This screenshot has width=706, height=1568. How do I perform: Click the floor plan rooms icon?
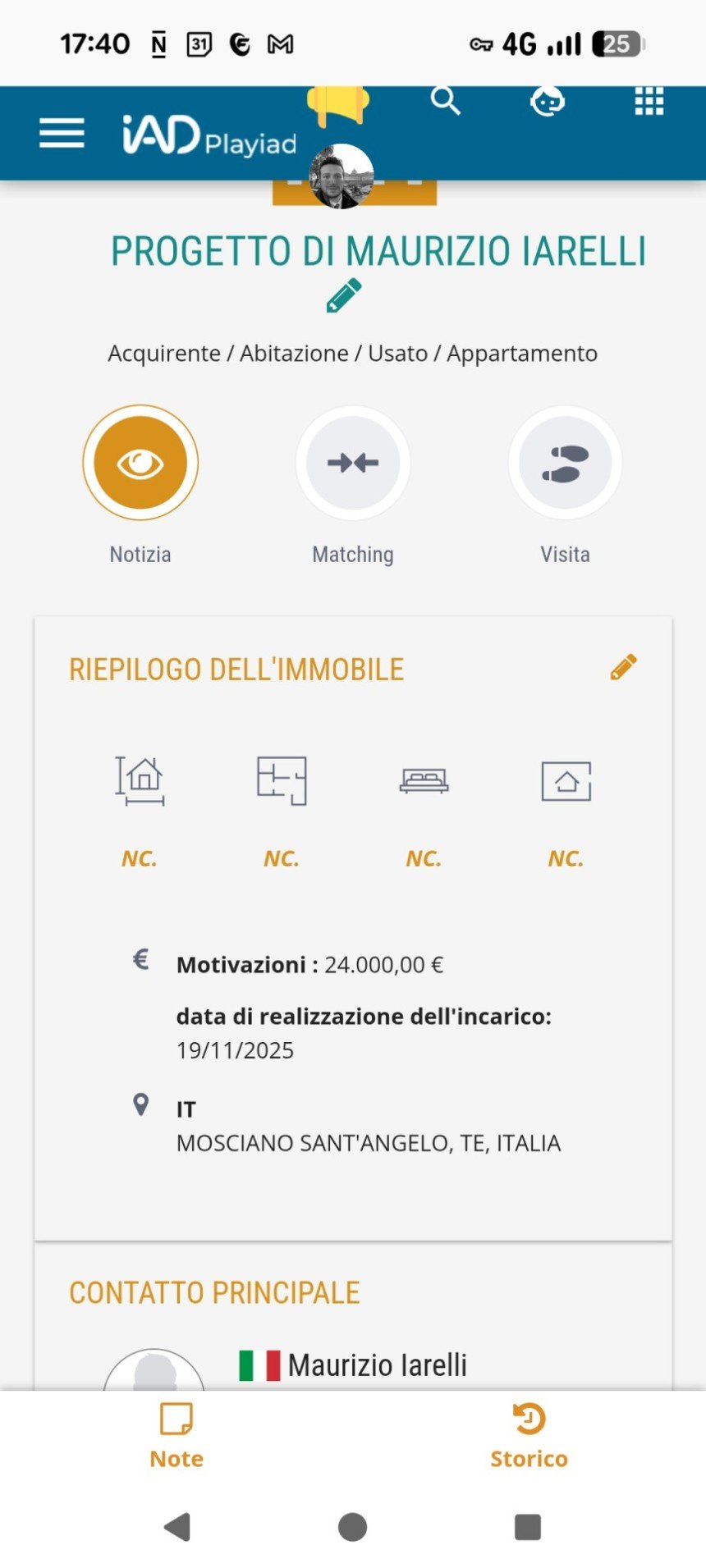click(281, 780)
